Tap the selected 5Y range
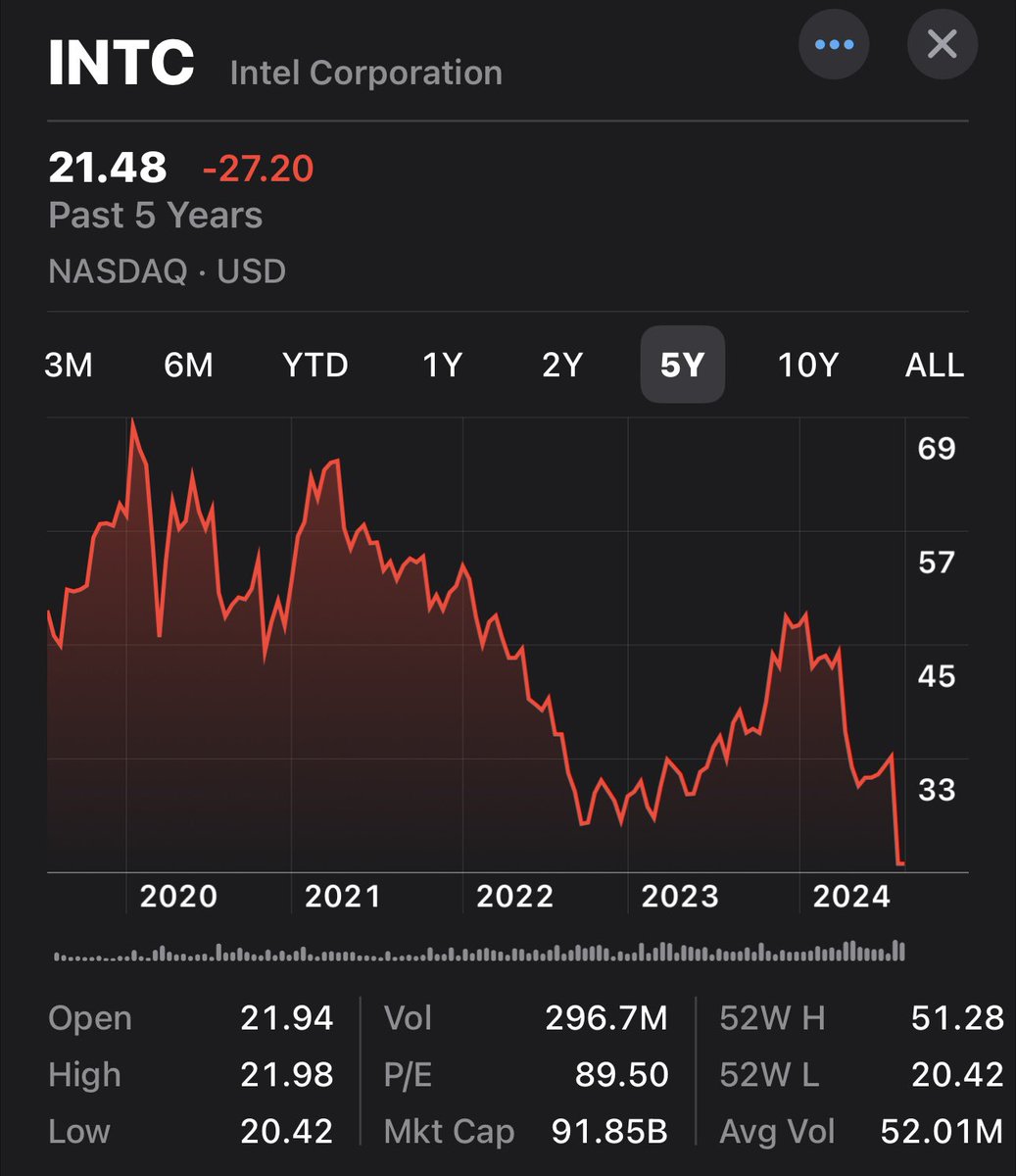The height and width of the screenshot is (1176, 1016). [682, 365]
